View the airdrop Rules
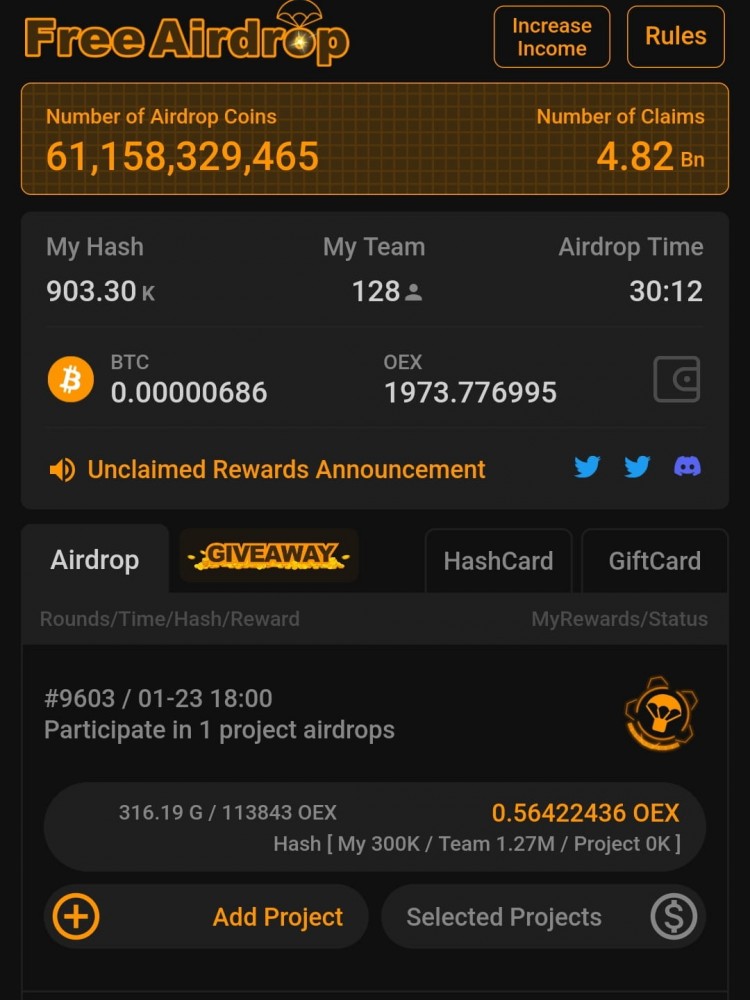 click(x=675, y=37)
